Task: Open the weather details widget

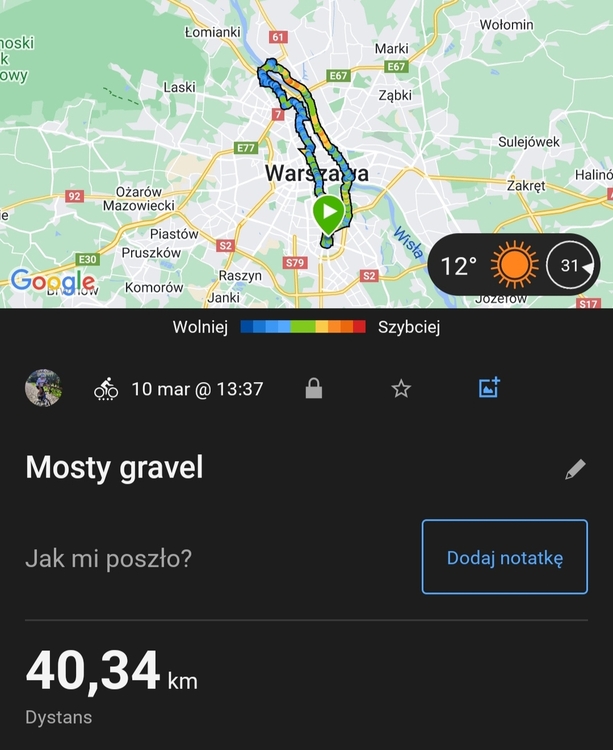Action: click(516, 266)
